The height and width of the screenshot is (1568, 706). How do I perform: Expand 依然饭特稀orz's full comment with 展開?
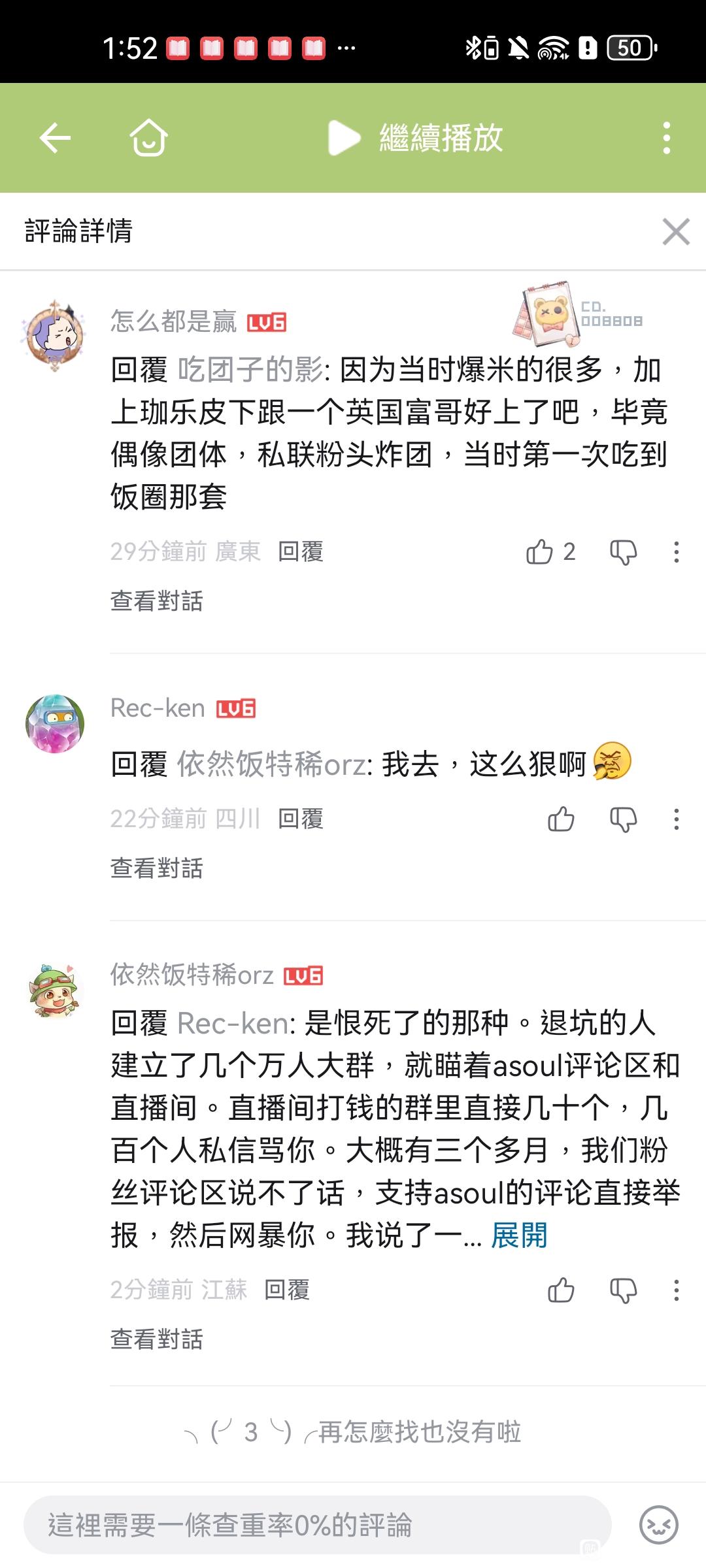click(519, 1235)
